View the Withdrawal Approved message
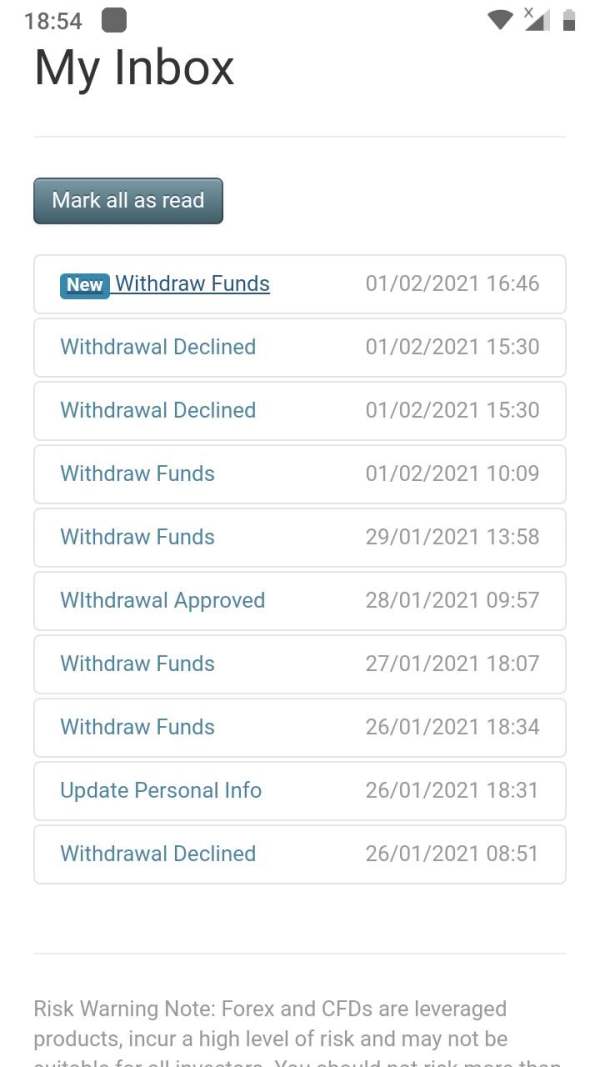600x1067 pixels. click(x=299, y=601)
